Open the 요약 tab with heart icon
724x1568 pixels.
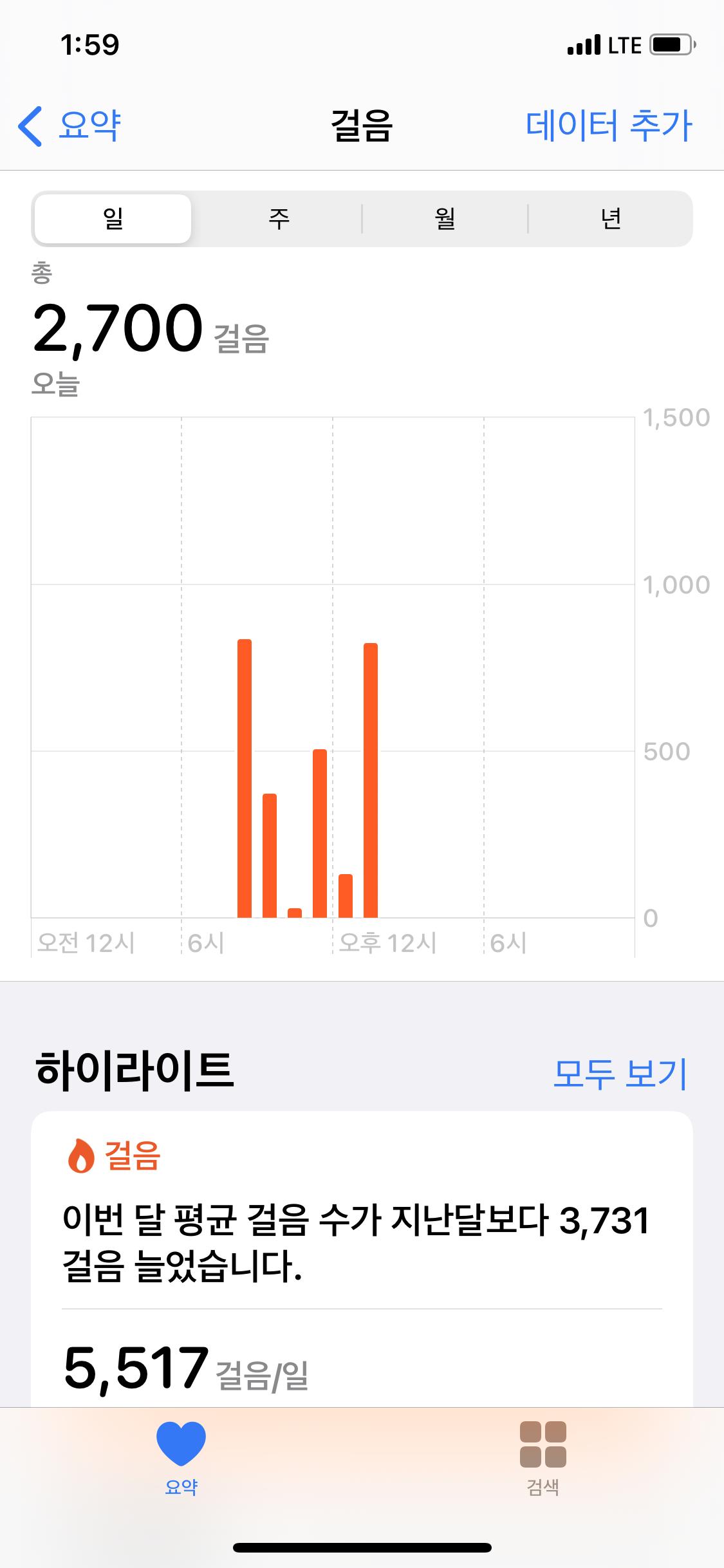pyautogui.click(x=181, y=1459)
